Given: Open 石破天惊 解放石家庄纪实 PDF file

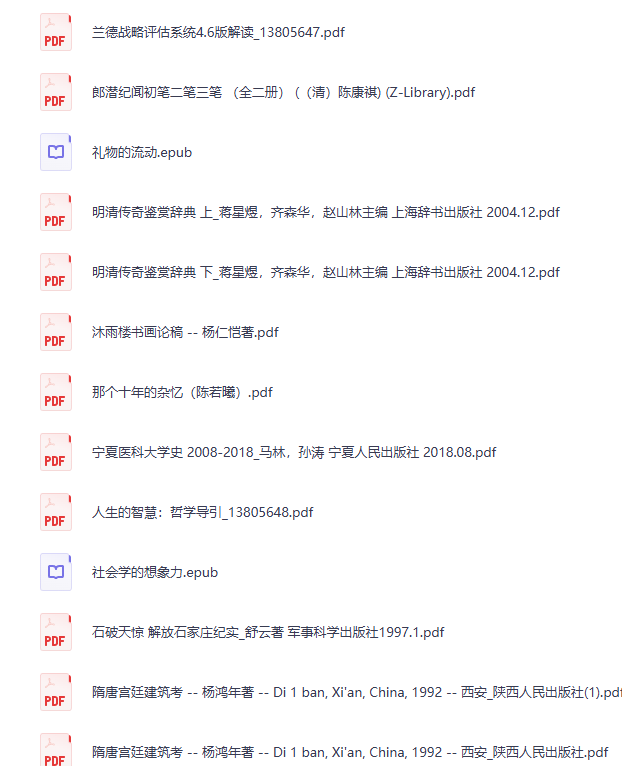Looking at the screenshot, I should 268,633.
